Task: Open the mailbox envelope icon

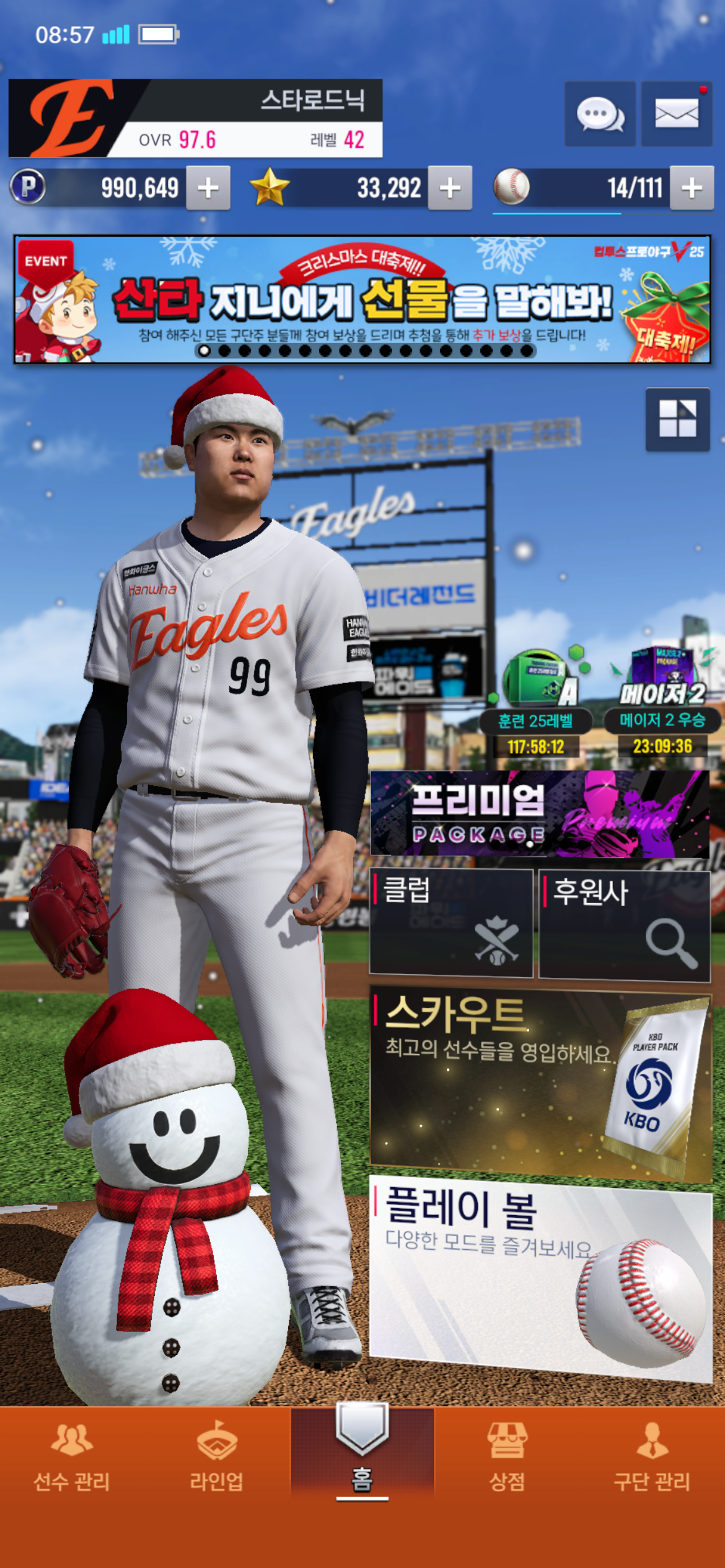Action: pyautogui.click(x=676, y=114)
